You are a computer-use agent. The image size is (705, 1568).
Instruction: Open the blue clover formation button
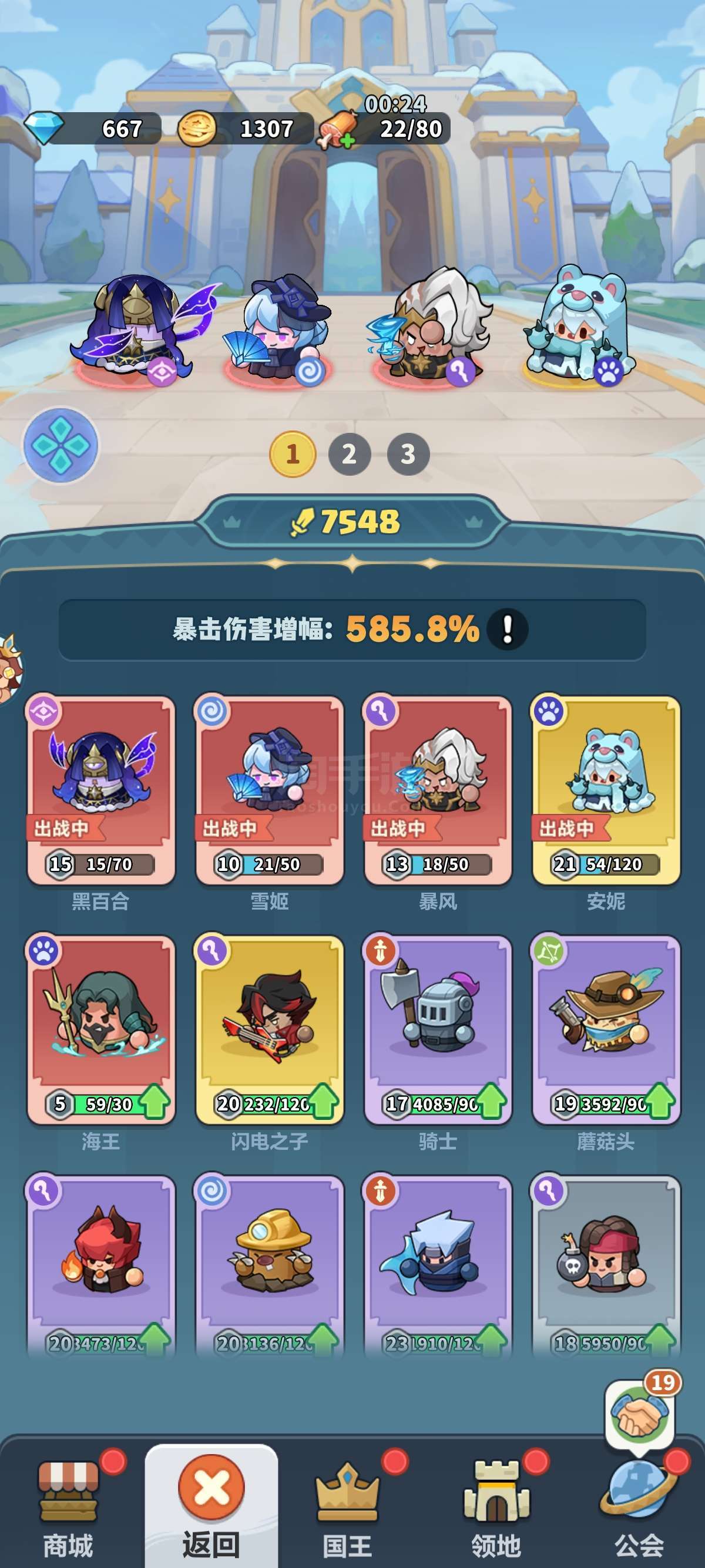point(61,446)
